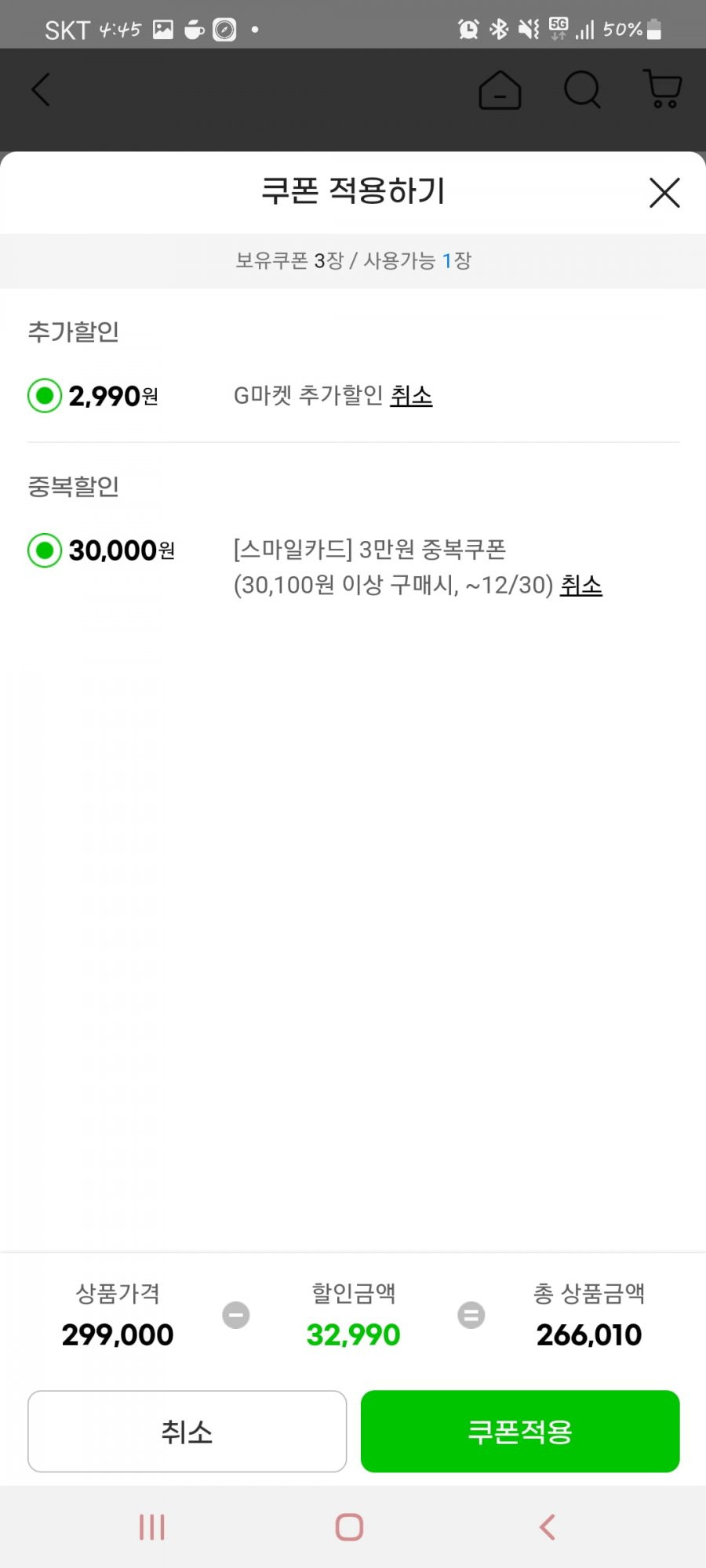706x1568 pixels.
Task: Select the 30,000원 duplicate discount radio button
Action: coord(45,550)
